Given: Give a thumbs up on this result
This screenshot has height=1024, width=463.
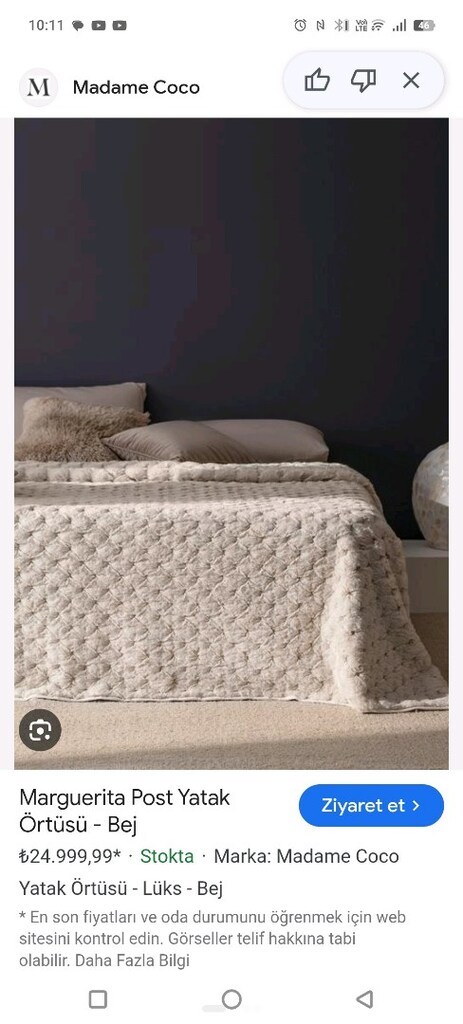Looking at the screenshot, I should coord(317,81).
